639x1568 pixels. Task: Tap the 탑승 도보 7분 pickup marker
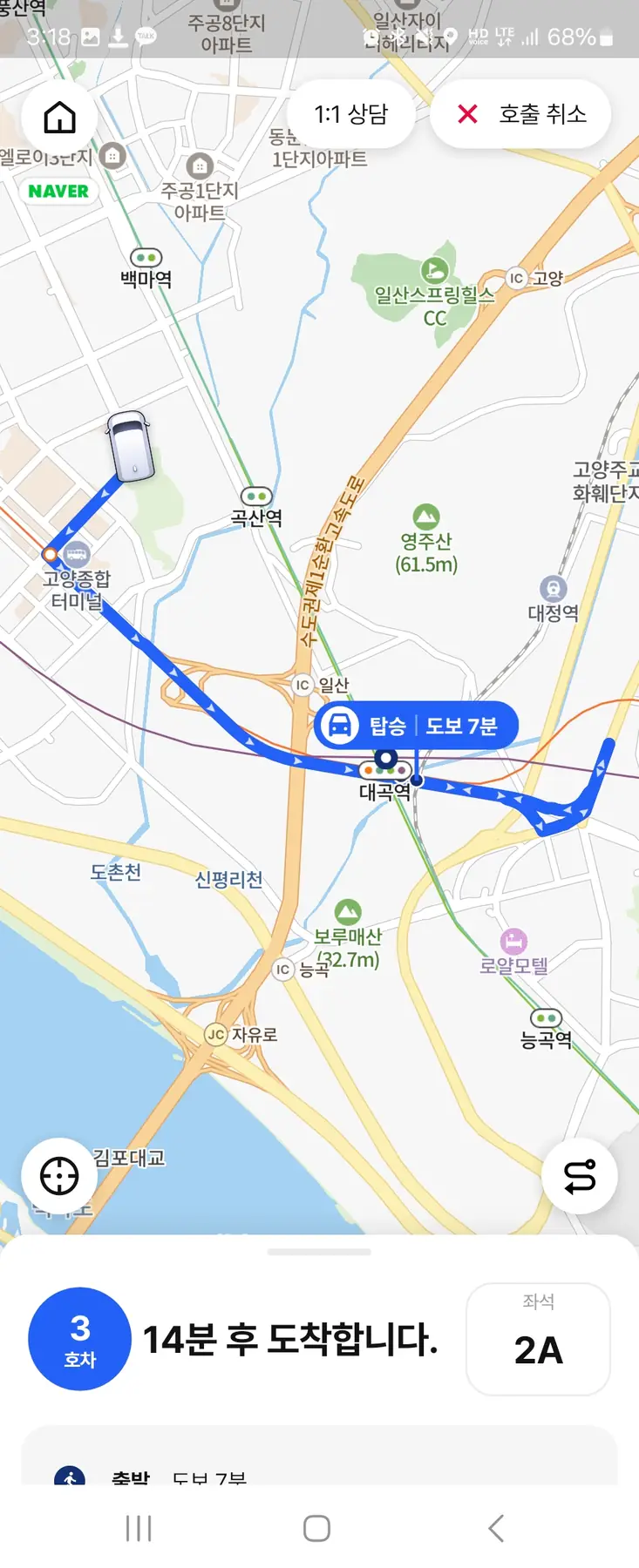(x=417, y=725)
